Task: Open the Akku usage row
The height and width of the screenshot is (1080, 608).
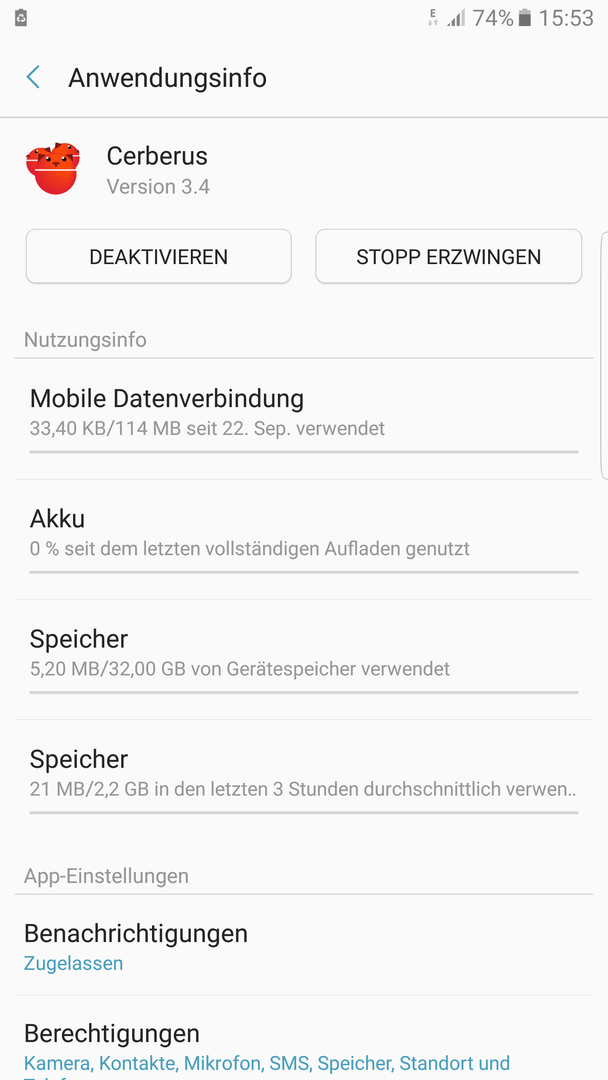Action: coord(304,539)
